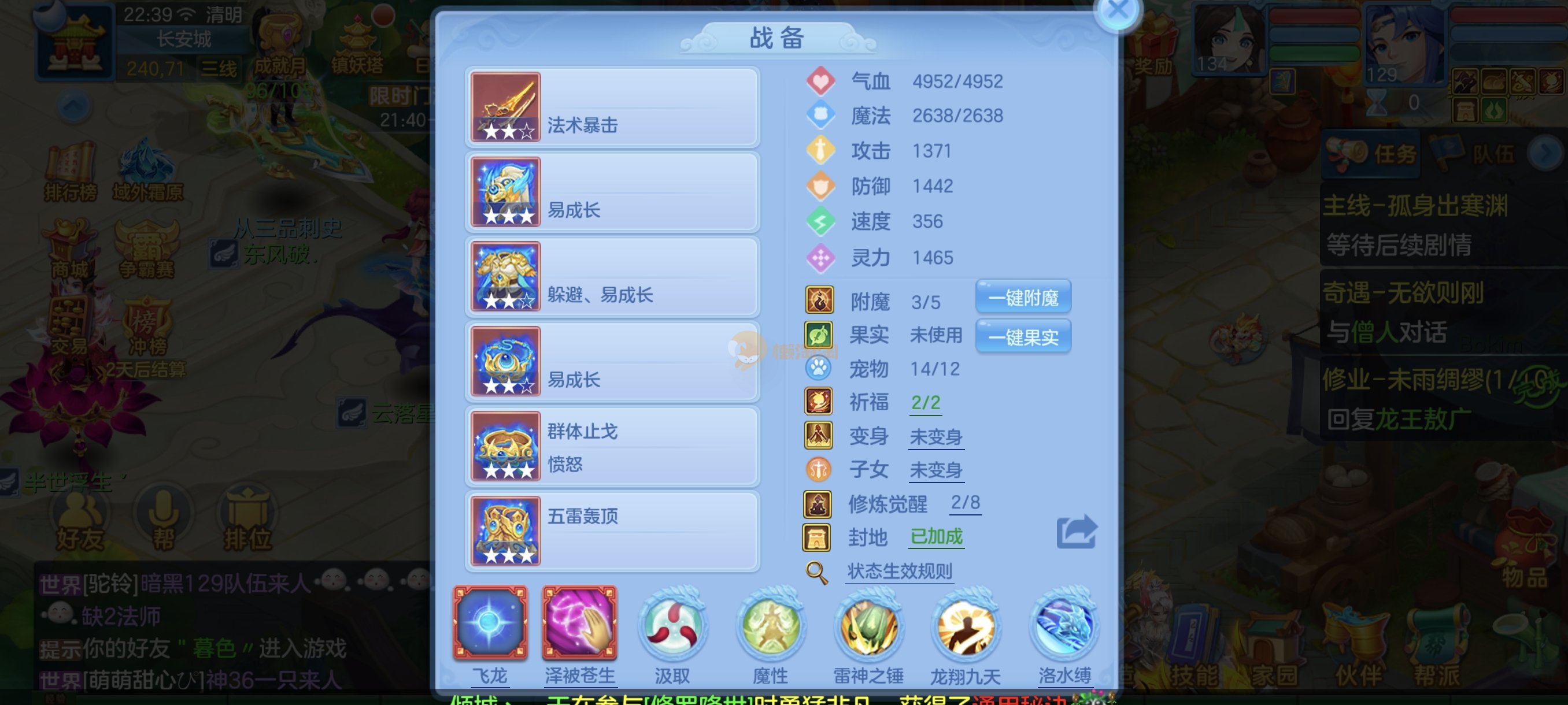This screenshot has height=705, width=1568.
Task: Select the 泽被苍生 skill icon
Action: pos(579,624)
